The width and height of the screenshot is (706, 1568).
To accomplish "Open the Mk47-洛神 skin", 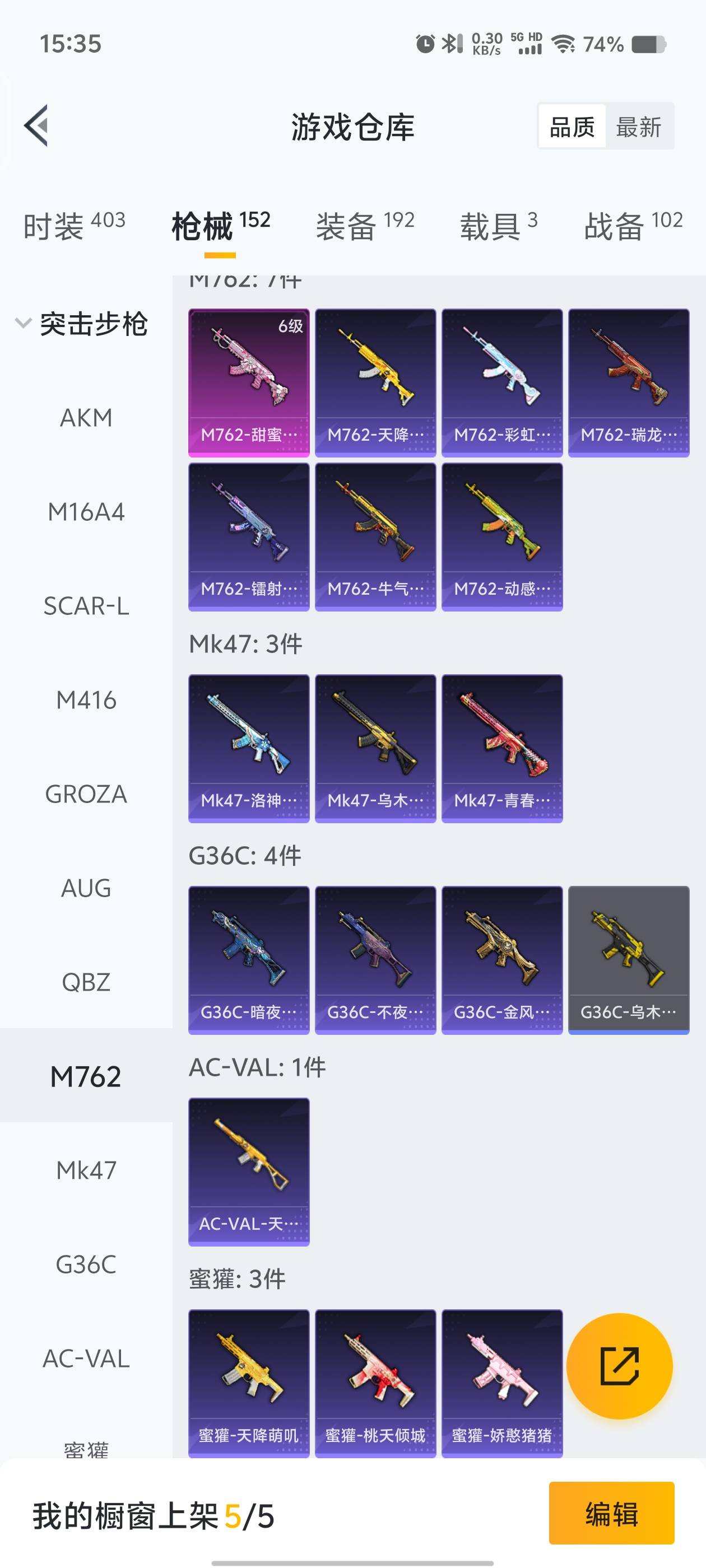I will (249, 748).
